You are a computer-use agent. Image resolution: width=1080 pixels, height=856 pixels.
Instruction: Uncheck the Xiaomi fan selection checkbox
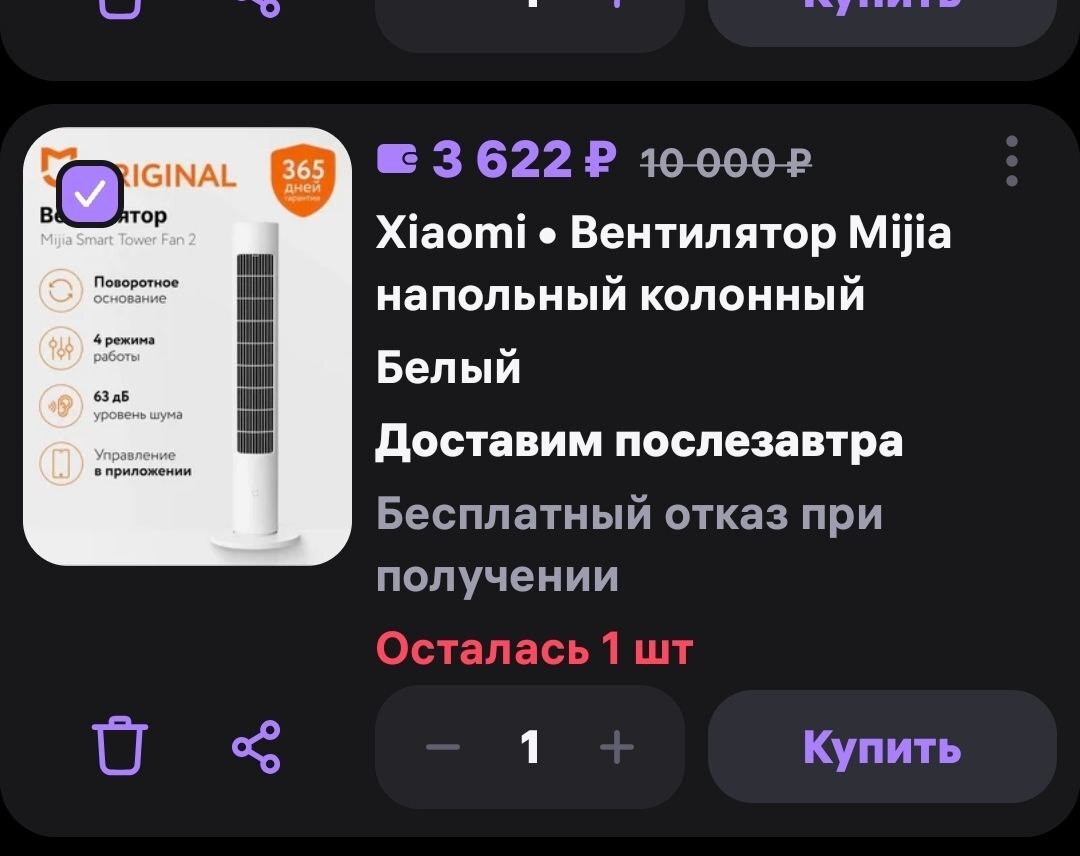click(x=90, y=193)
